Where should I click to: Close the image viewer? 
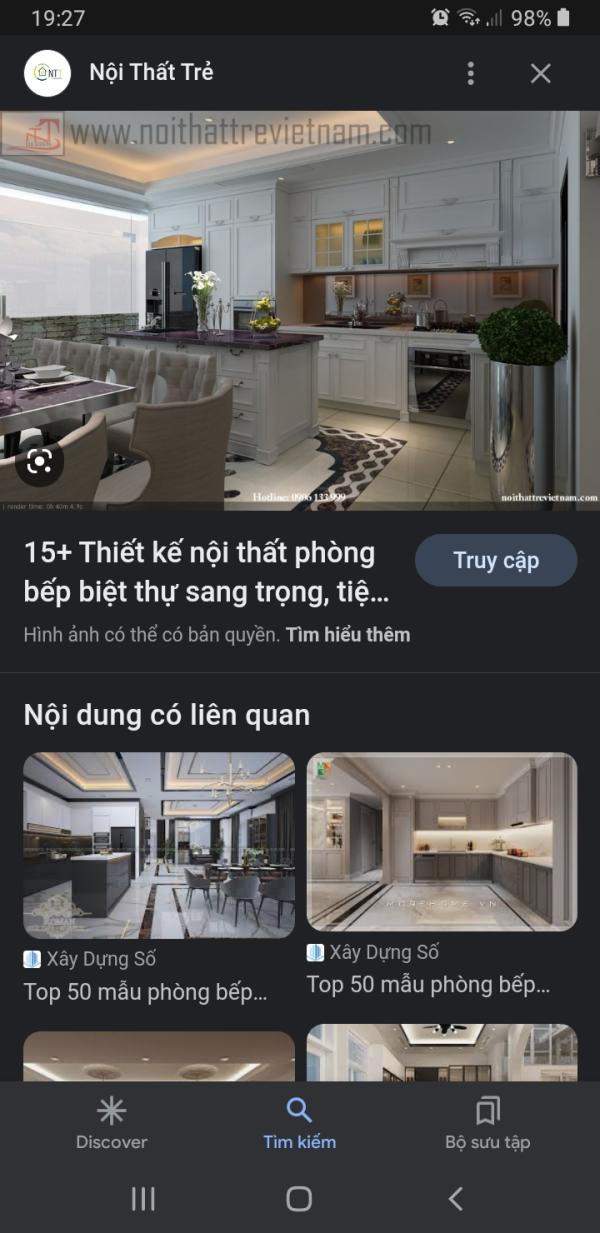(x=540, y=73)
